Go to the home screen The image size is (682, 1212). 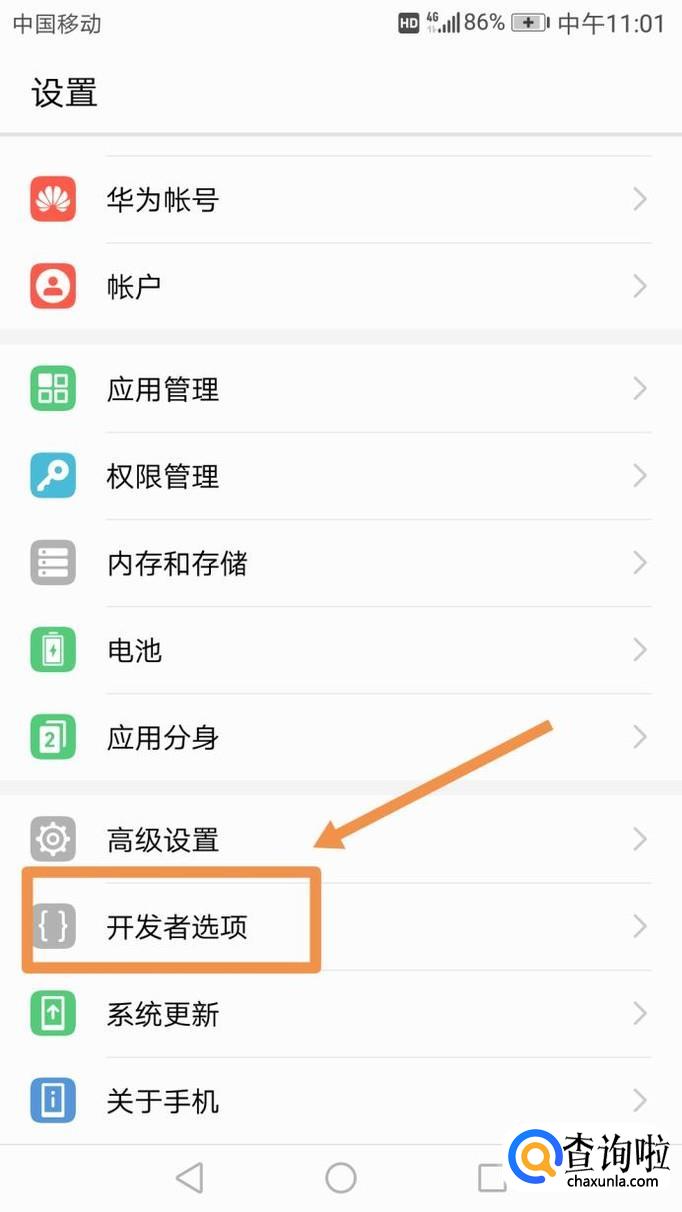click(341, 1178)
